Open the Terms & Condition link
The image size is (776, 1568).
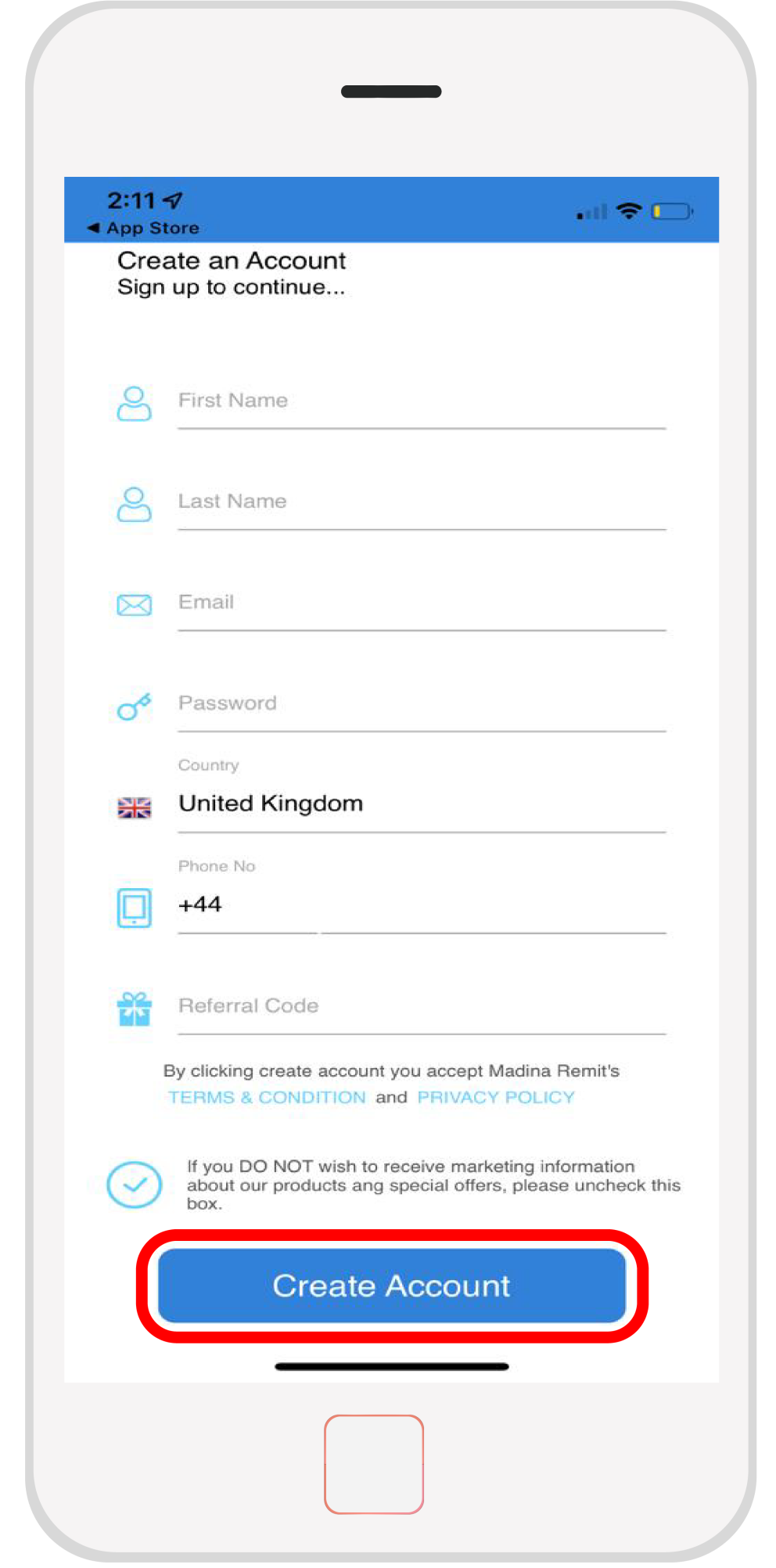(x=267, y=1098)
